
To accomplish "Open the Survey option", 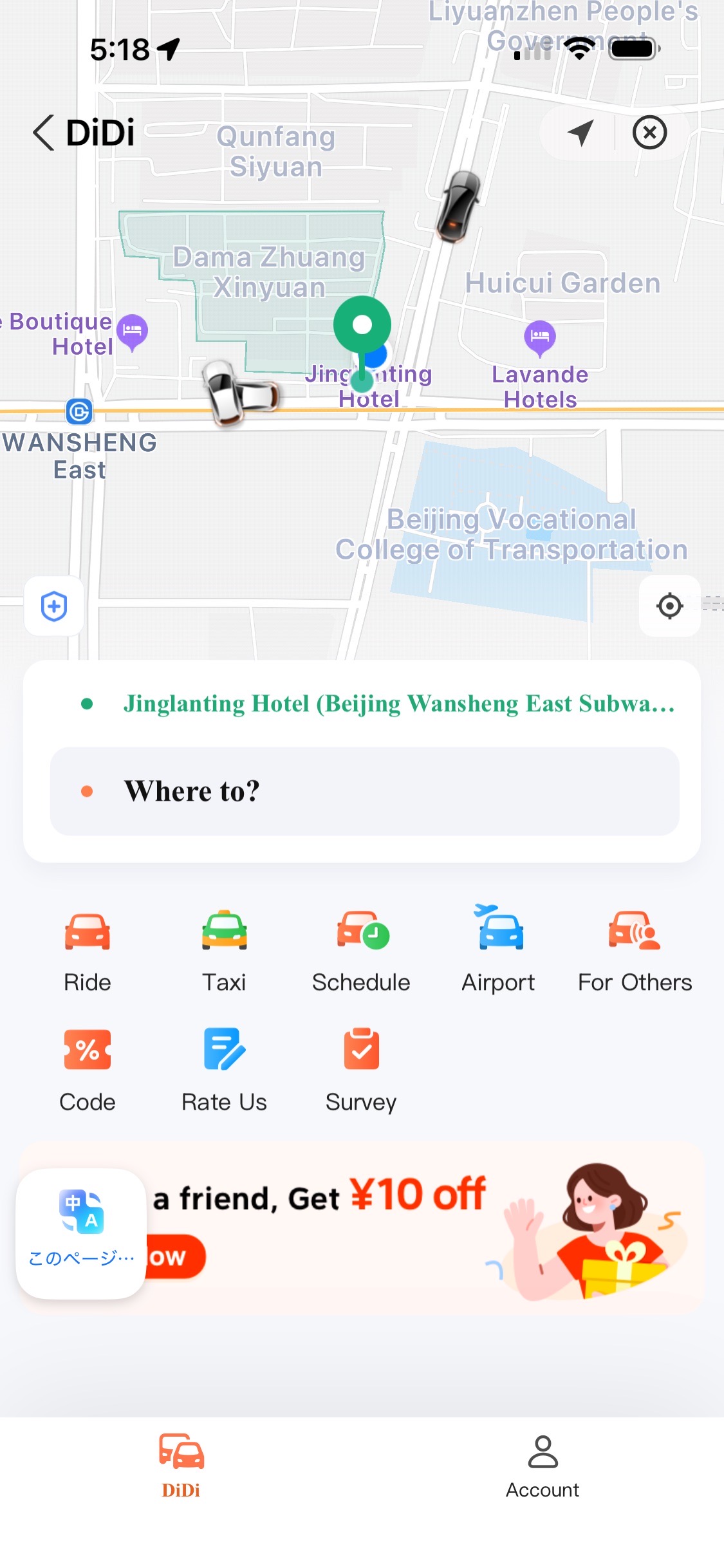I will coord(361,1071).
